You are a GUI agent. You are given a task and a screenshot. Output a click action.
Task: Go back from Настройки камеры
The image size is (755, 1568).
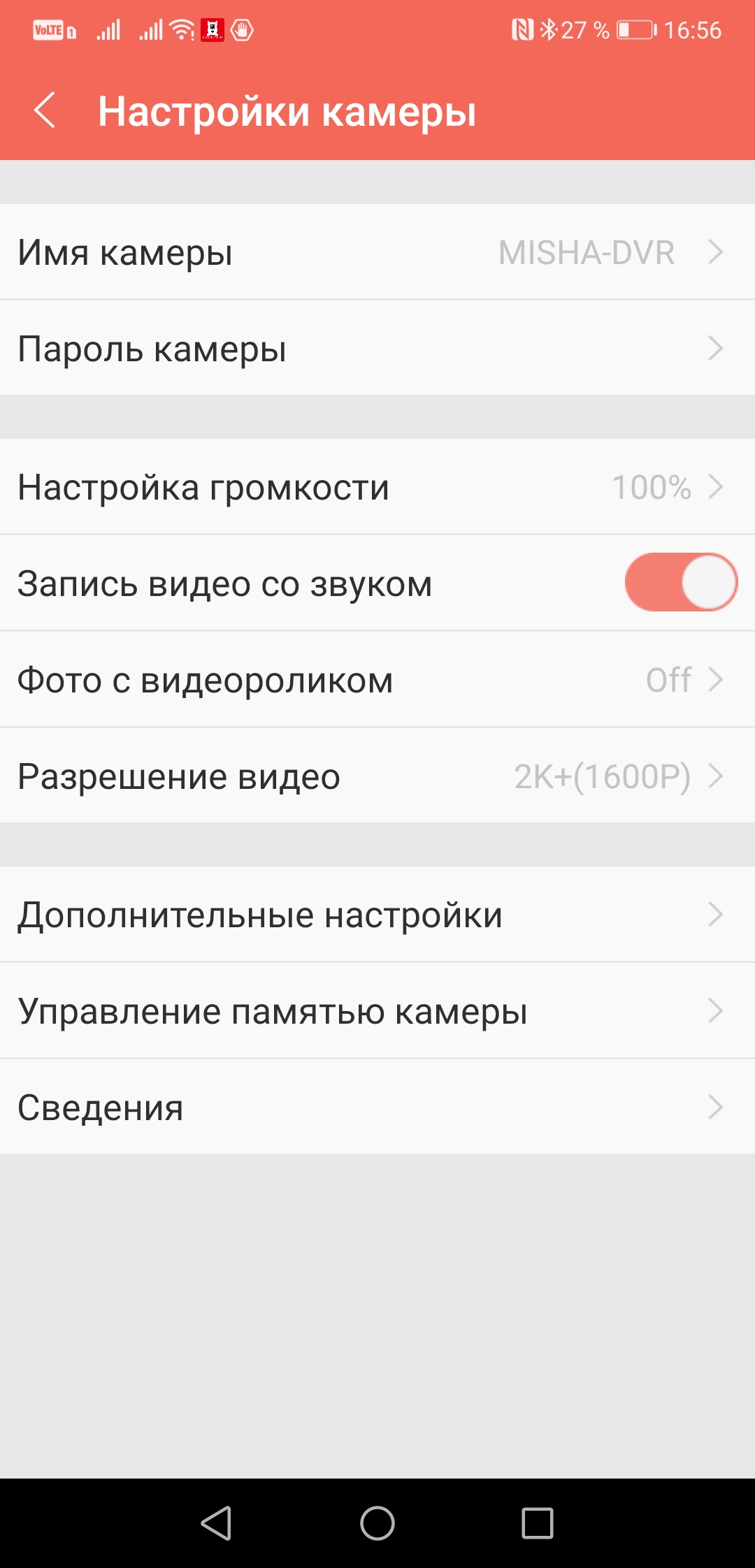coord(45,111)
